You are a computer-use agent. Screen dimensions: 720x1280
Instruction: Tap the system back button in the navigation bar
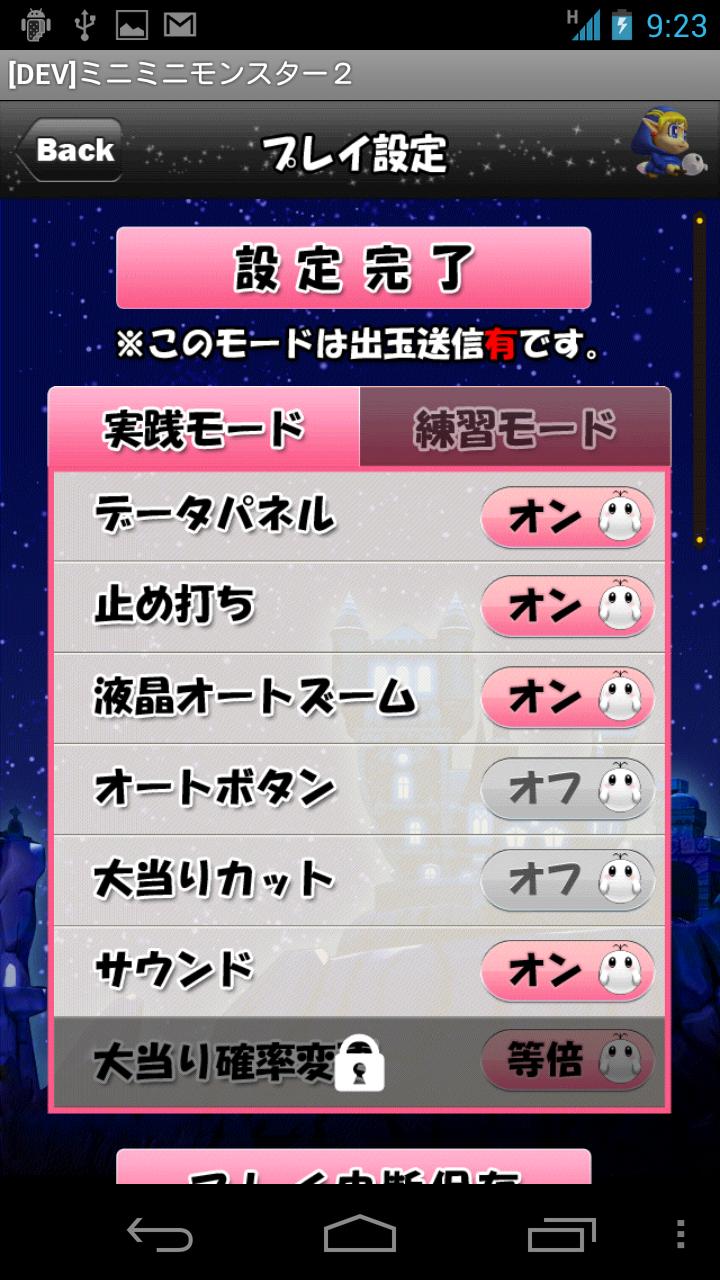point(160,1233)
